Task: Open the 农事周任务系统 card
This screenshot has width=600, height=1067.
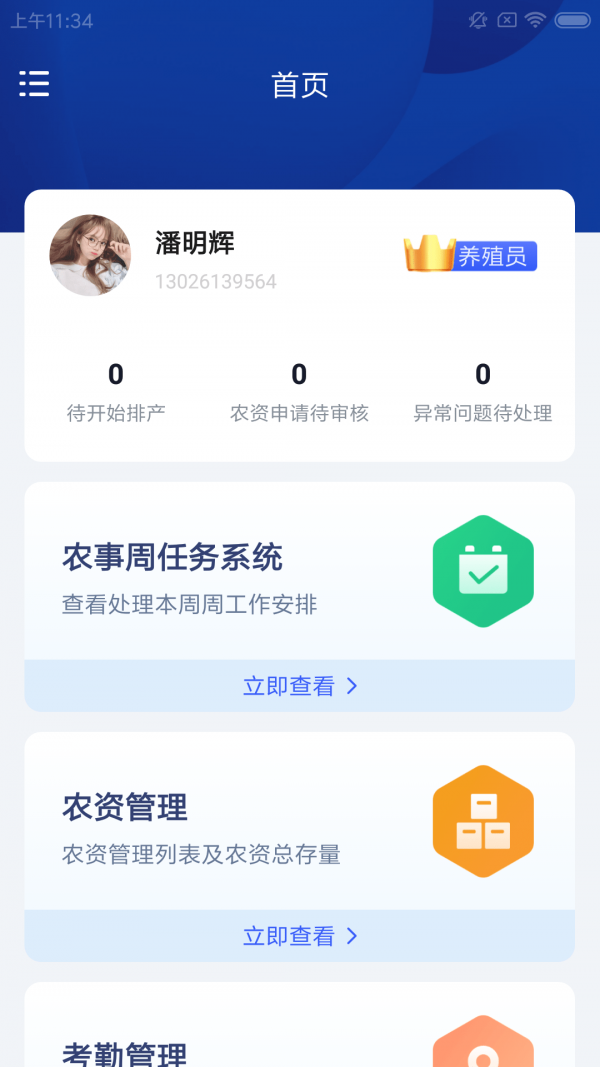Action: click(299, 572)
